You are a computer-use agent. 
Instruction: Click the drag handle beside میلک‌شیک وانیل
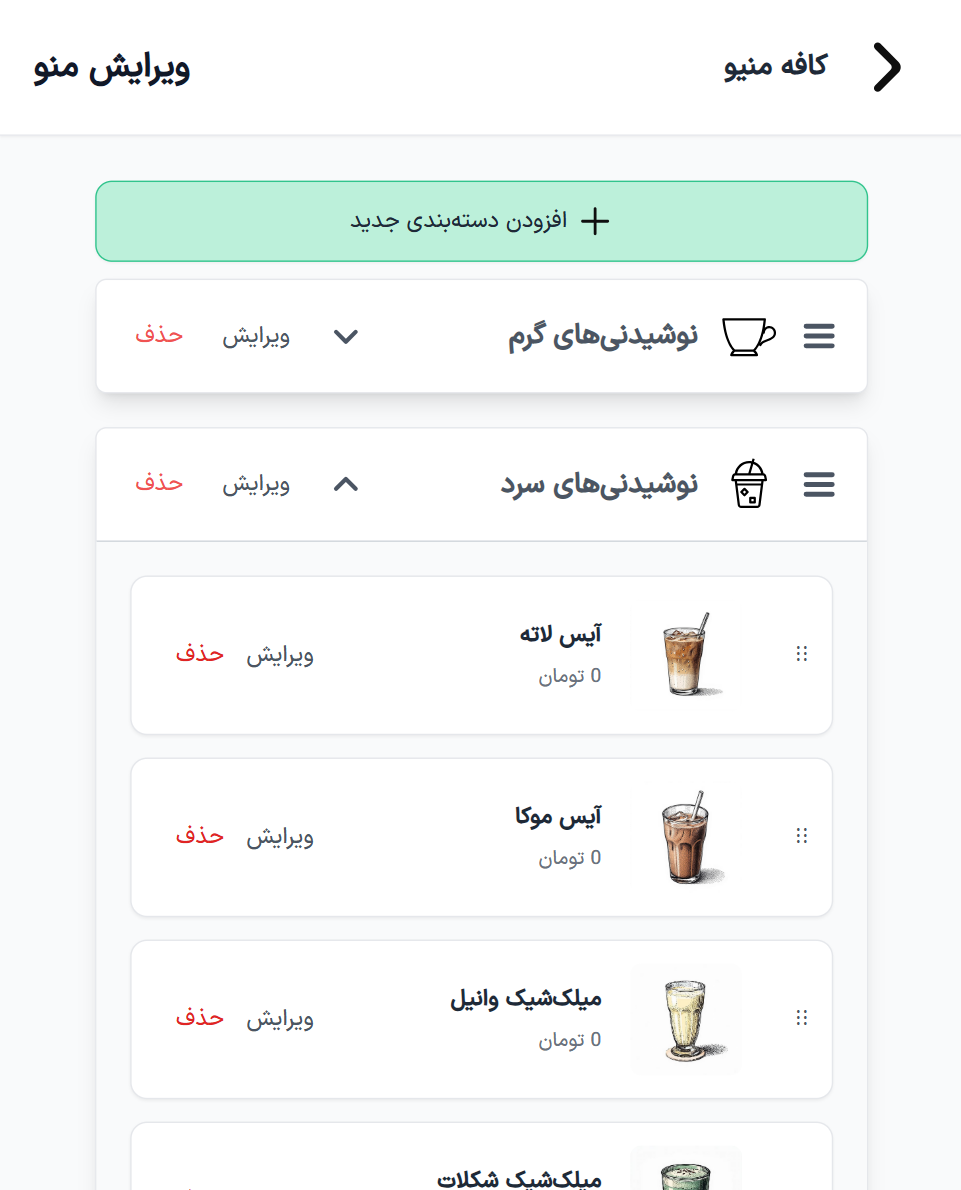click(801, 1018)
